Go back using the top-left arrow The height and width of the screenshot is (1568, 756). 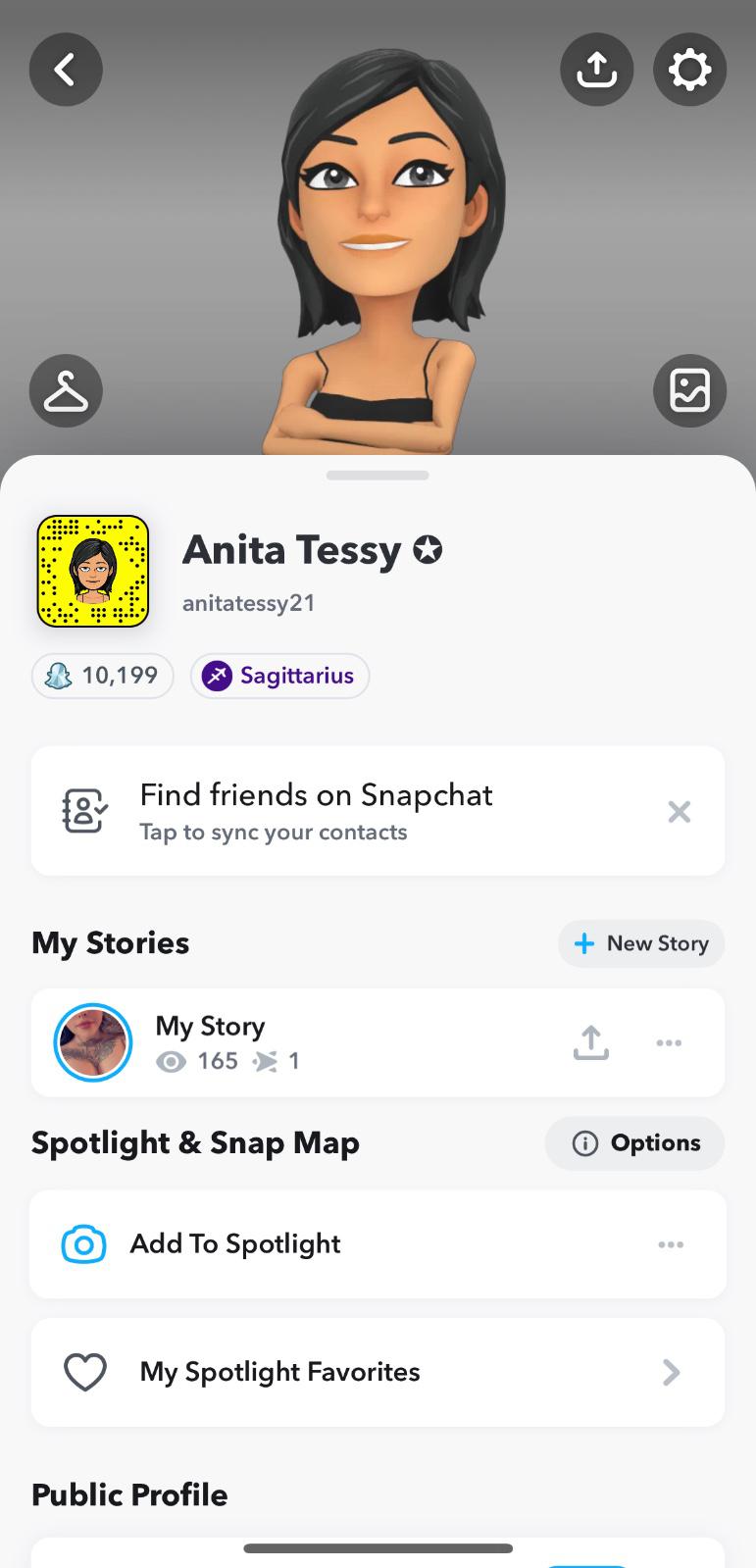66,70
